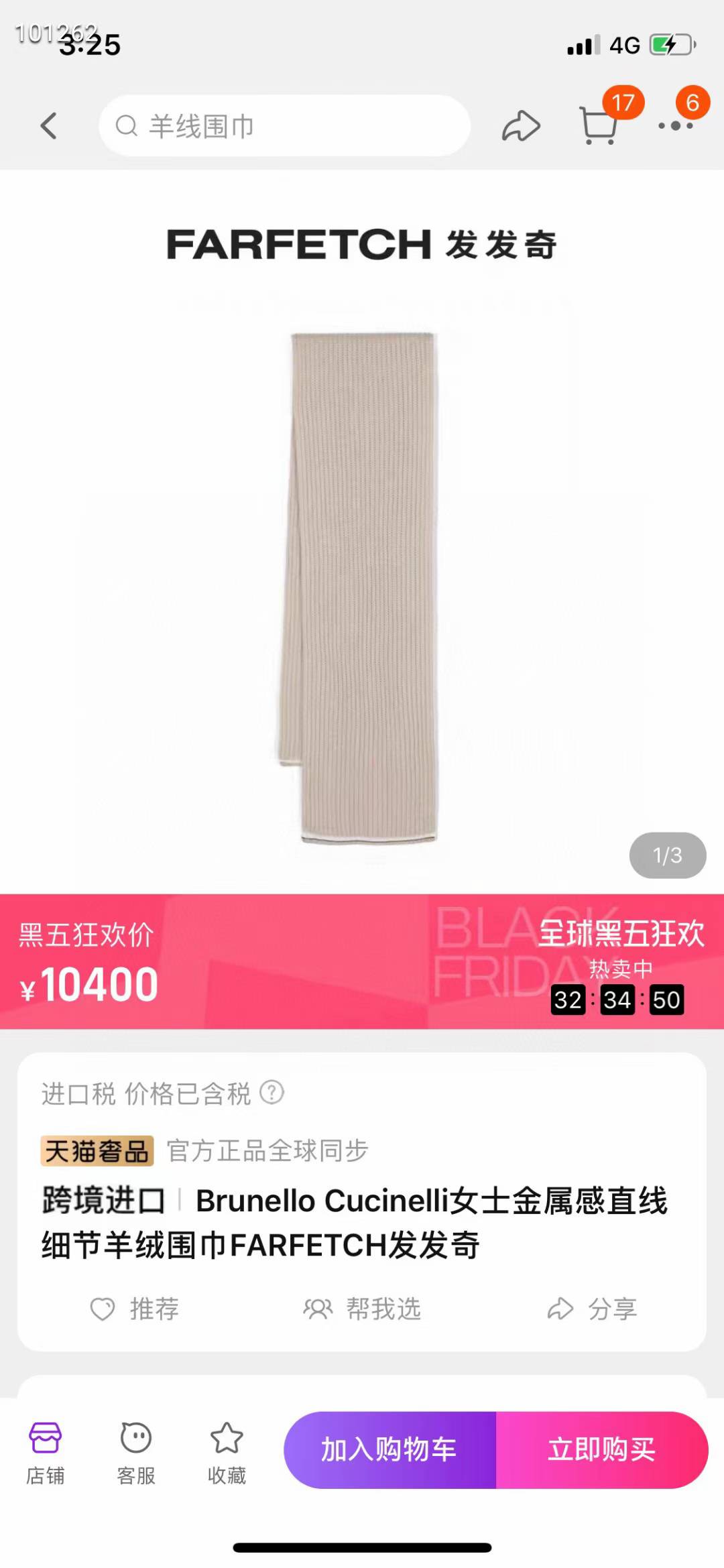Contact 客服 customer service

point(136,1451)
